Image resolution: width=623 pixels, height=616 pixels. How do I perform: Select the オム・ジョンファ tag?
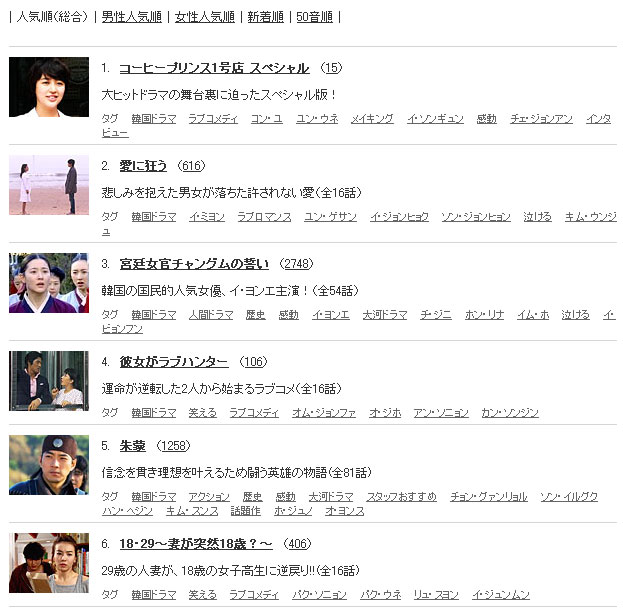(323, 413)
